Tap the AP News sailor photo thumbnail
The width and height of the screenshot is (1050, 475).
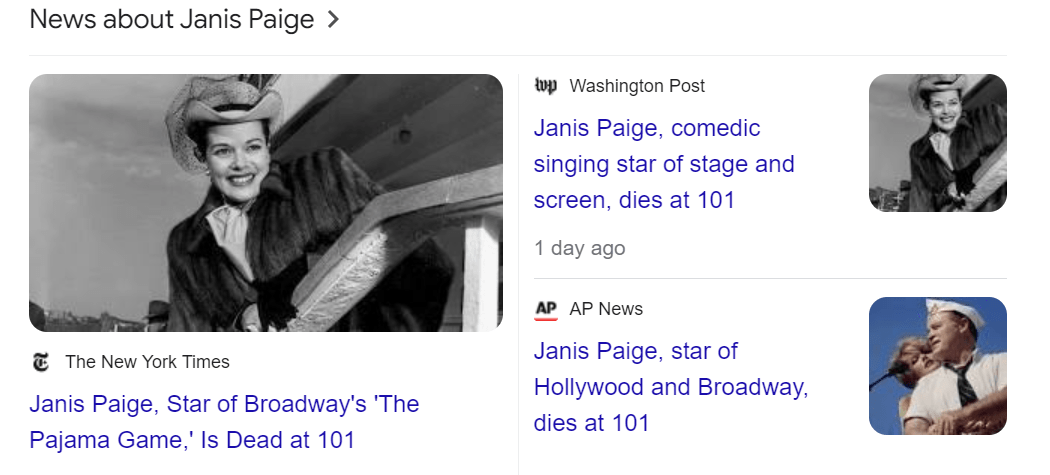(x=937, y=366)
